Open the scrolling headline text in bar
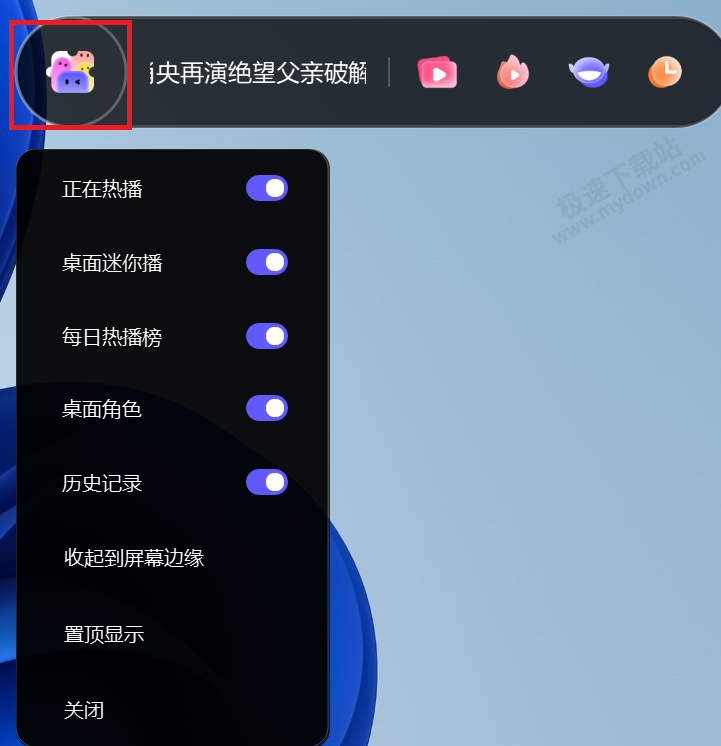 (x=258, y=72)
